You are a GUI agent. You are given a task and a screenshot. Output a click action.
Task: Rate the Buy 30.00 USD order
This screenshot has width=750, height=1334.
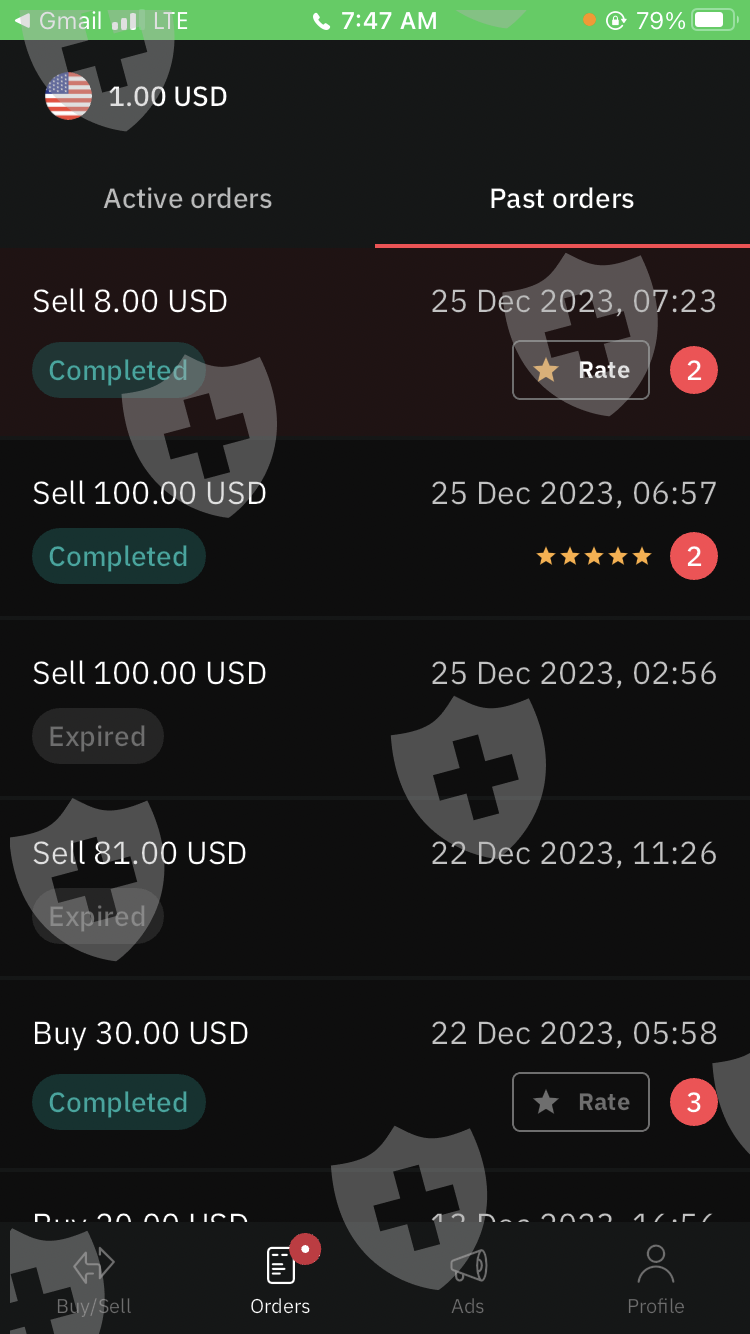pos(581,1102)
